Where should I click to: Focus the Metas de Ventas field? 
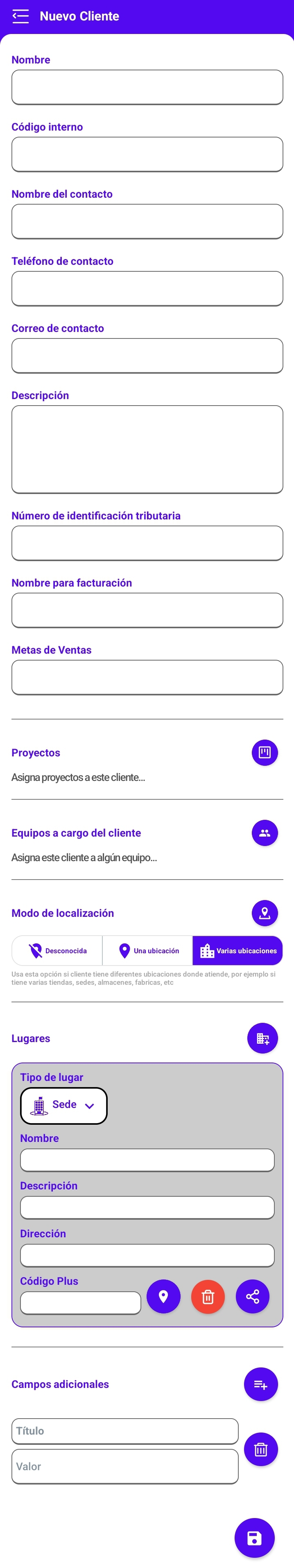tap(147, 676)
